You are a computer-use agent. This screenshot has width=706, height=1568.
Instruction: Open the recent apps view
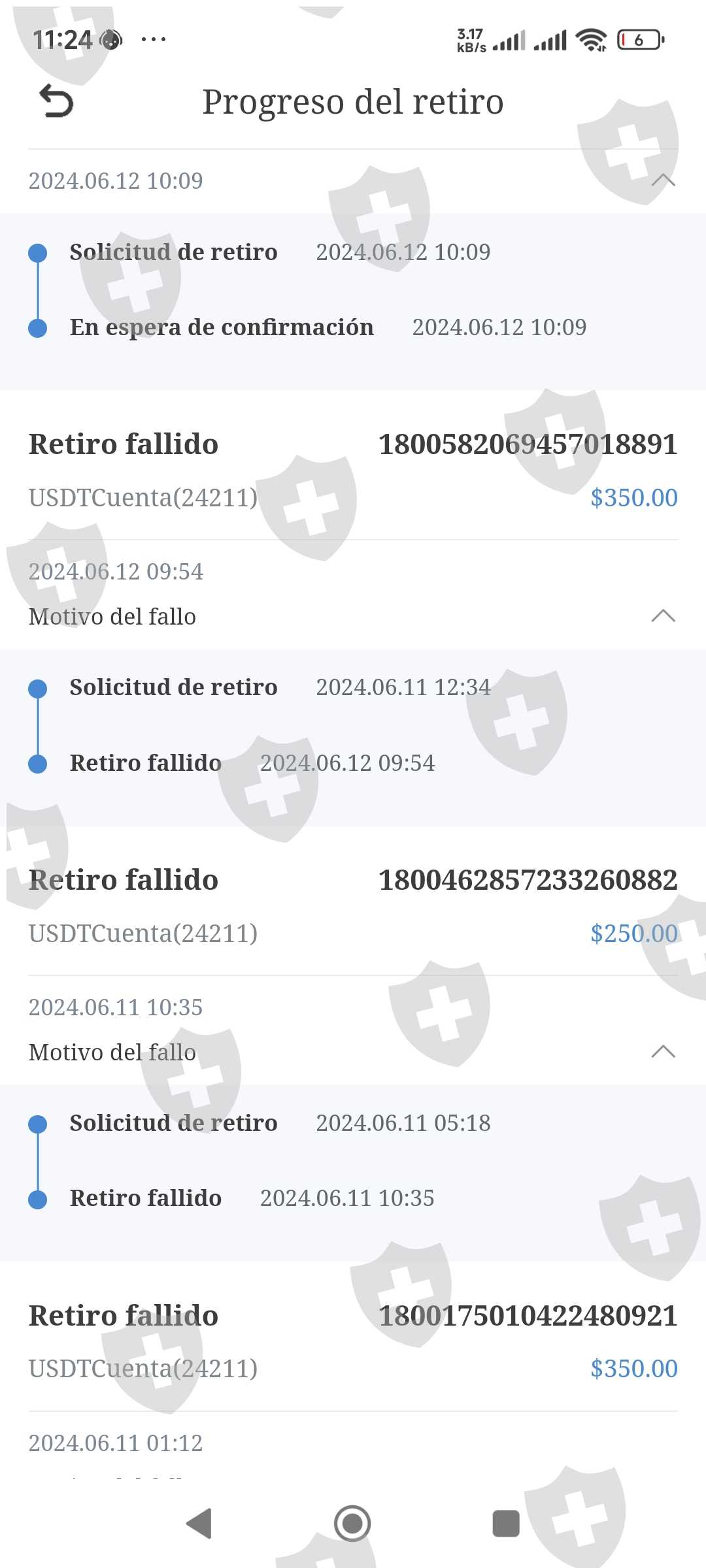click(x=505, y=1524)
